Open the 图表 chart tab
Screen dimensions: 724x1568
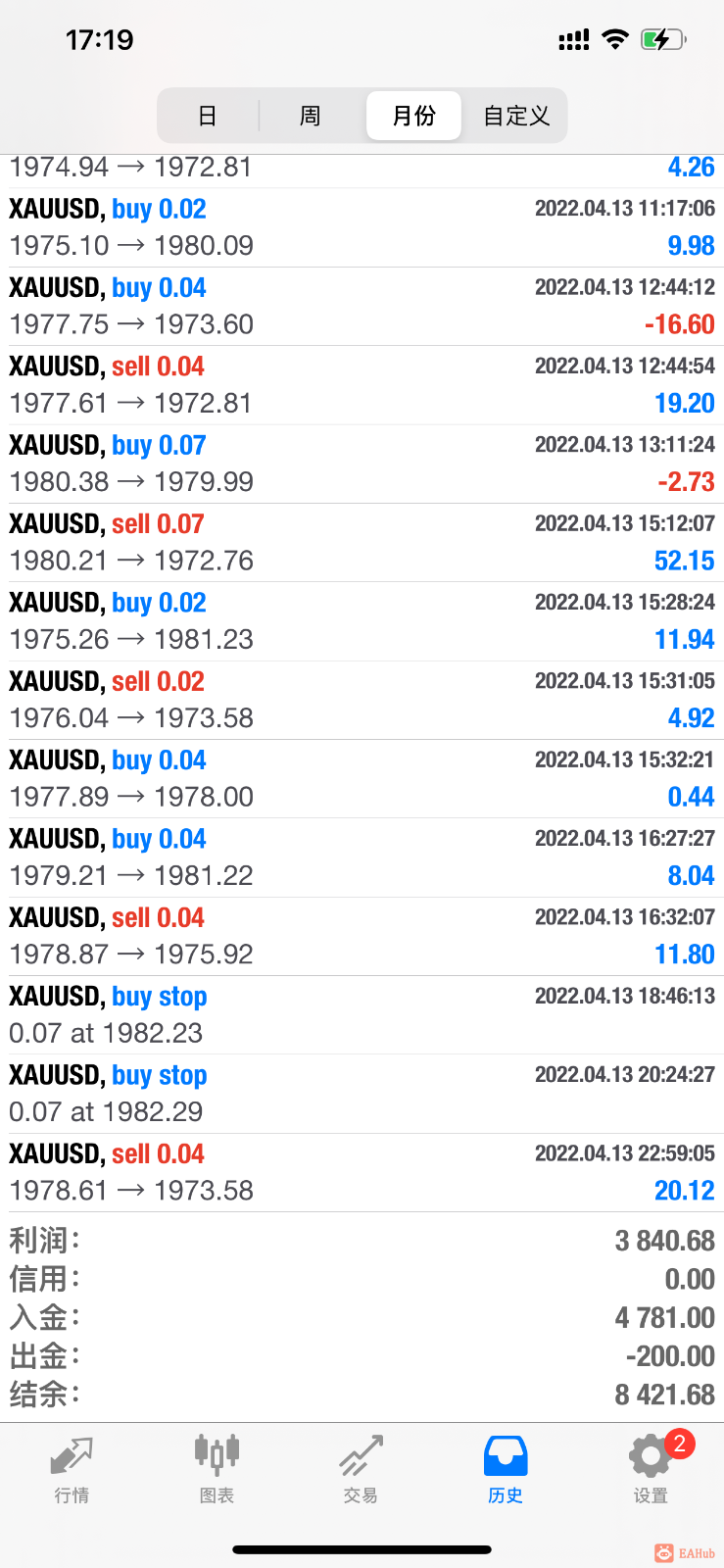tap(217, 1468)
